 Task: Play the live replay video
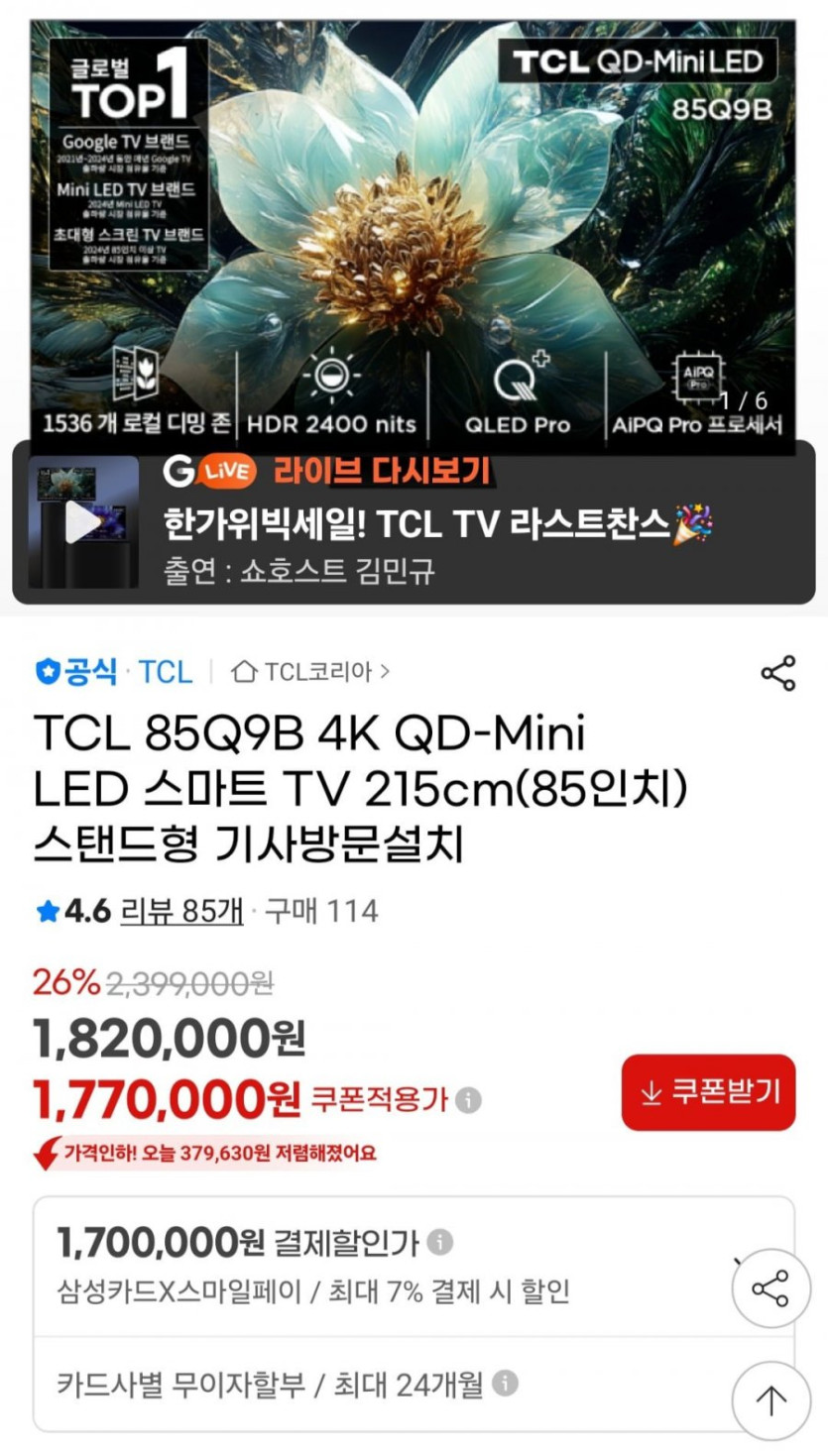point(83,522)
